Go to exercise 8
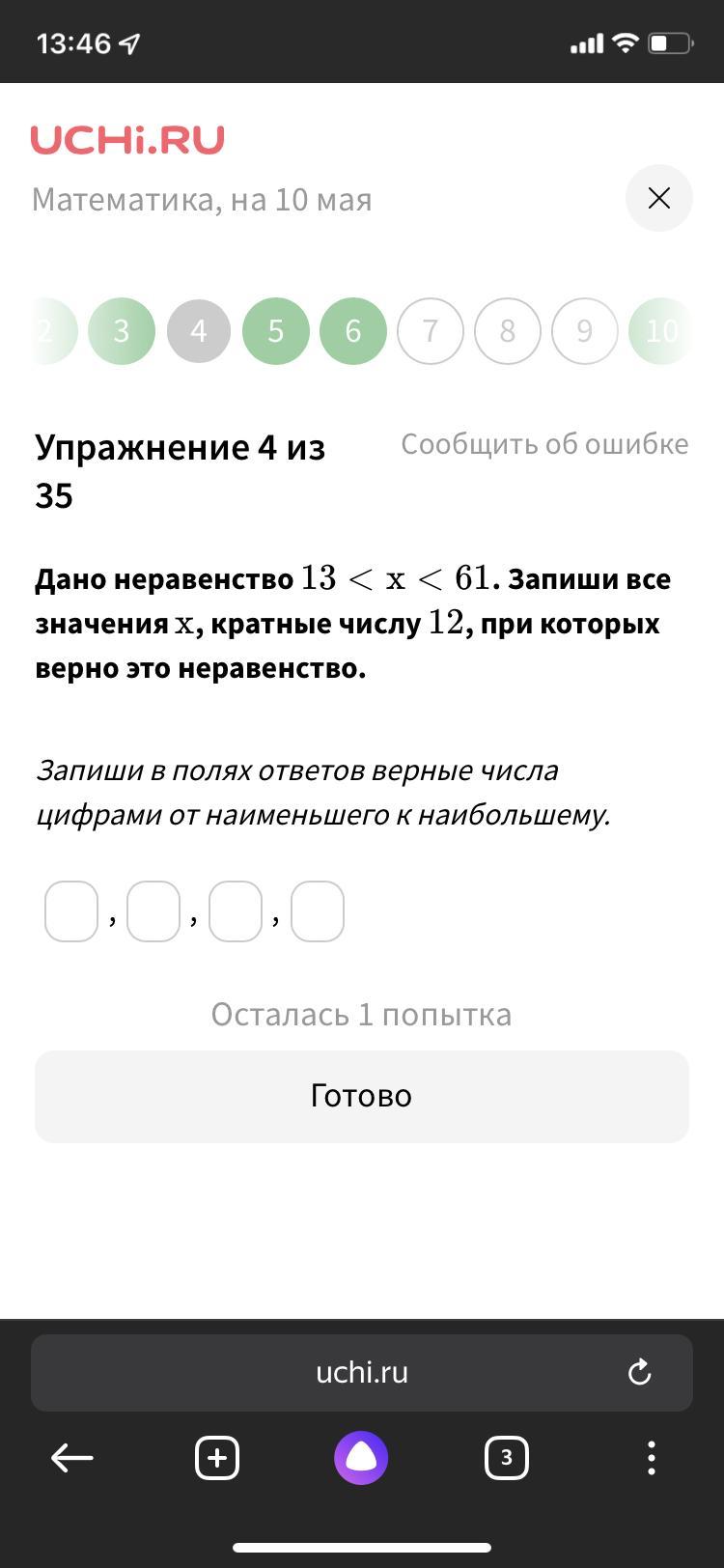Viewport: 724px width, 1568px height. tap(508, 331)
